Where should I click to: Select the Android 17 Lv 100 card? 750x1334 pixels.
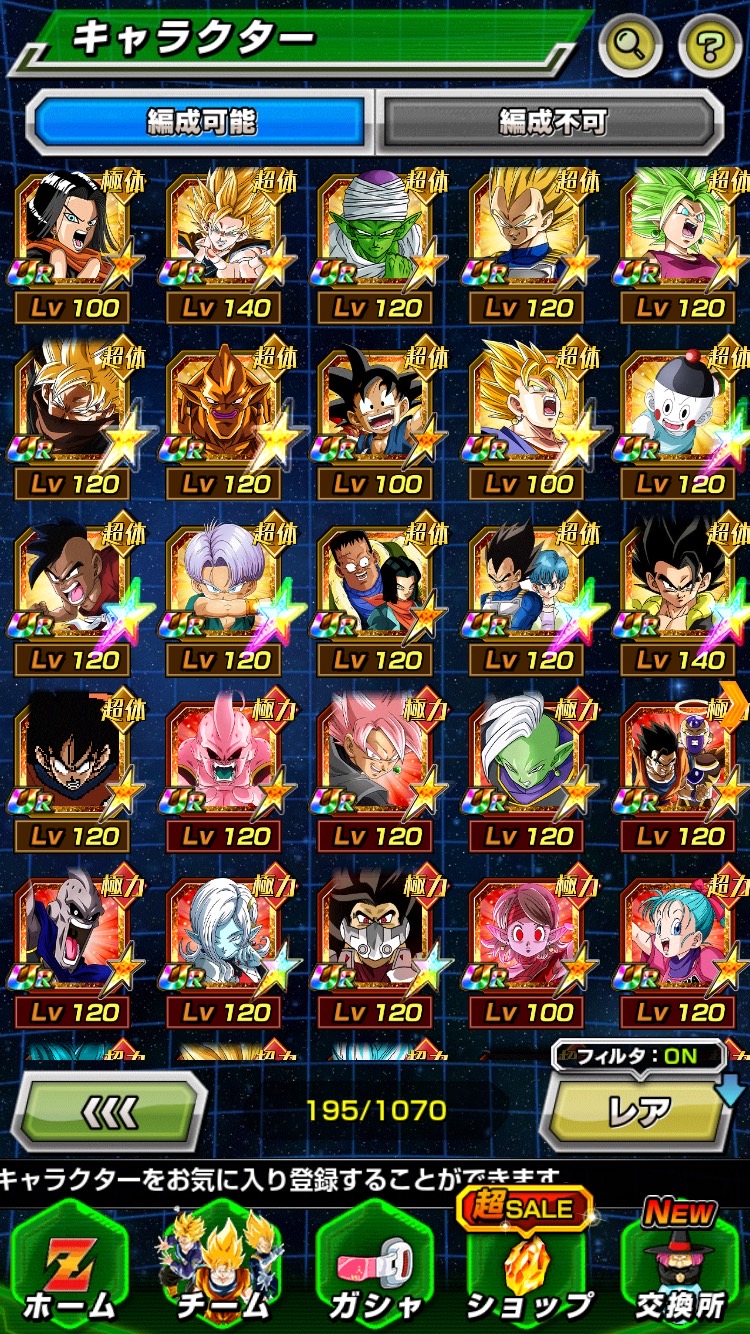[x=72, y=245]
